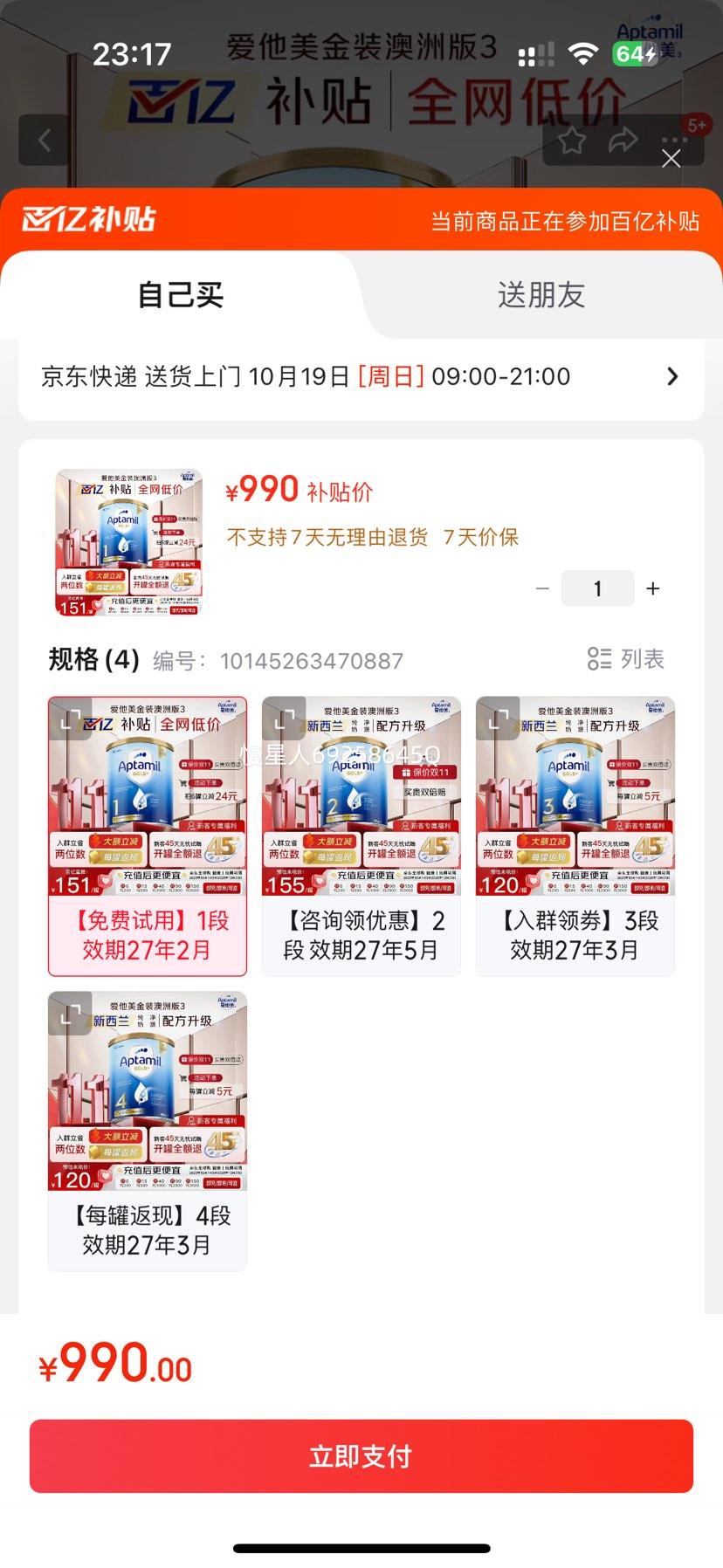Go back using the left arrow
Image resolution: width=723 pixels, height=1568 pixels.
click(x=44, y=141)
